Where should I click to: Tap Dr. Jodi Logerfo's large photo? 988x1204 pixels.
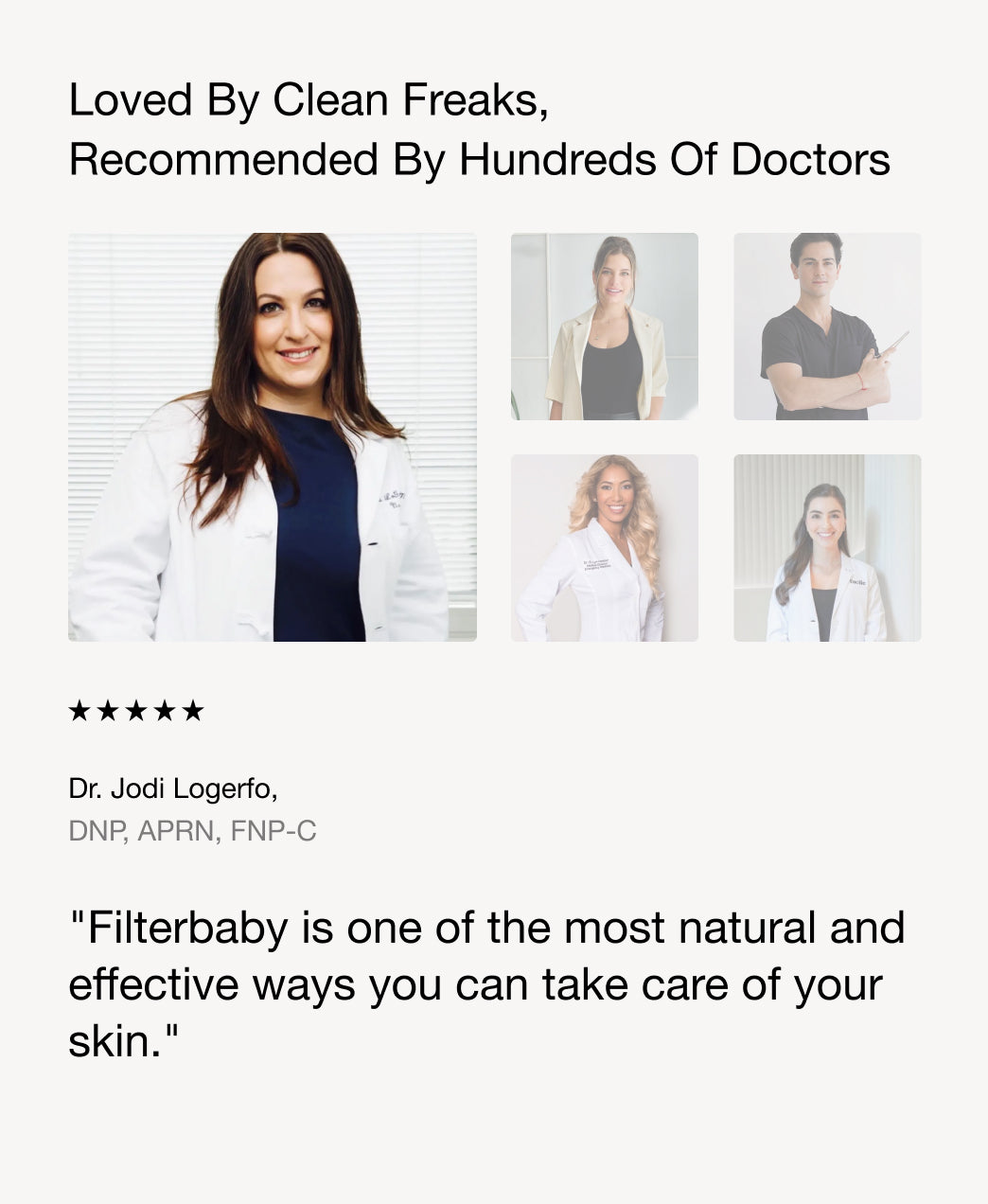point(273,437)
